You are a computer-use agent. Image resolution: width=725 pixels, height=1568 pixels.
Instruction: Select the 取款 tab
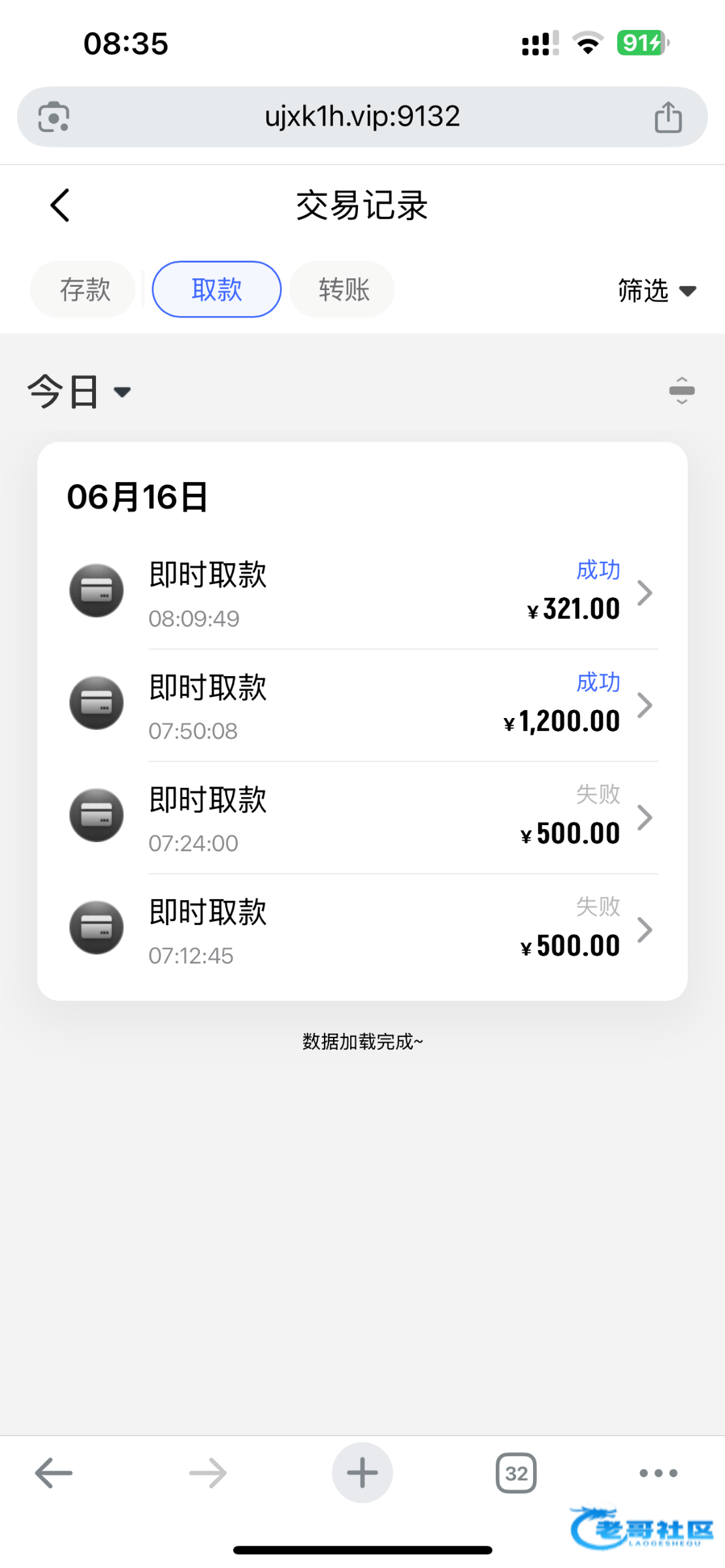217,289
